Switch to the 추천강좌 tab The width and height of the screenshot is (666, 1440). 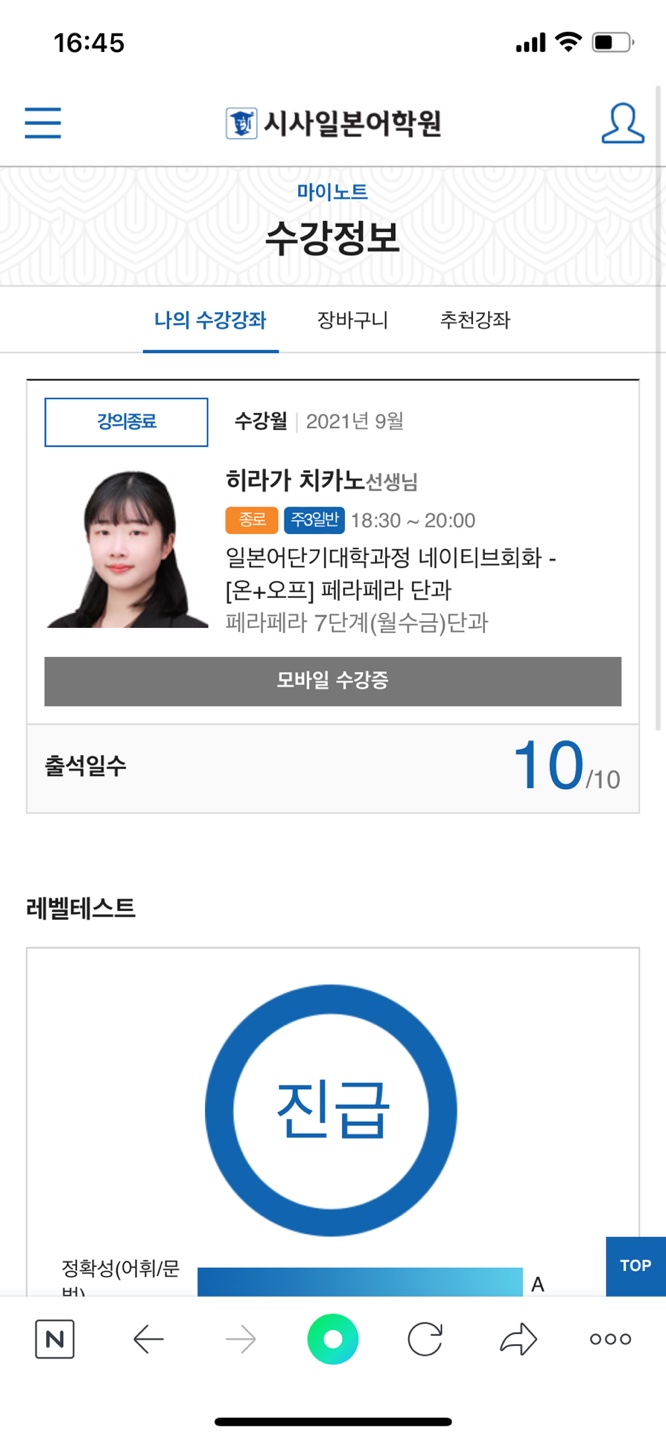pyautogui.click(x=475, y=321)
